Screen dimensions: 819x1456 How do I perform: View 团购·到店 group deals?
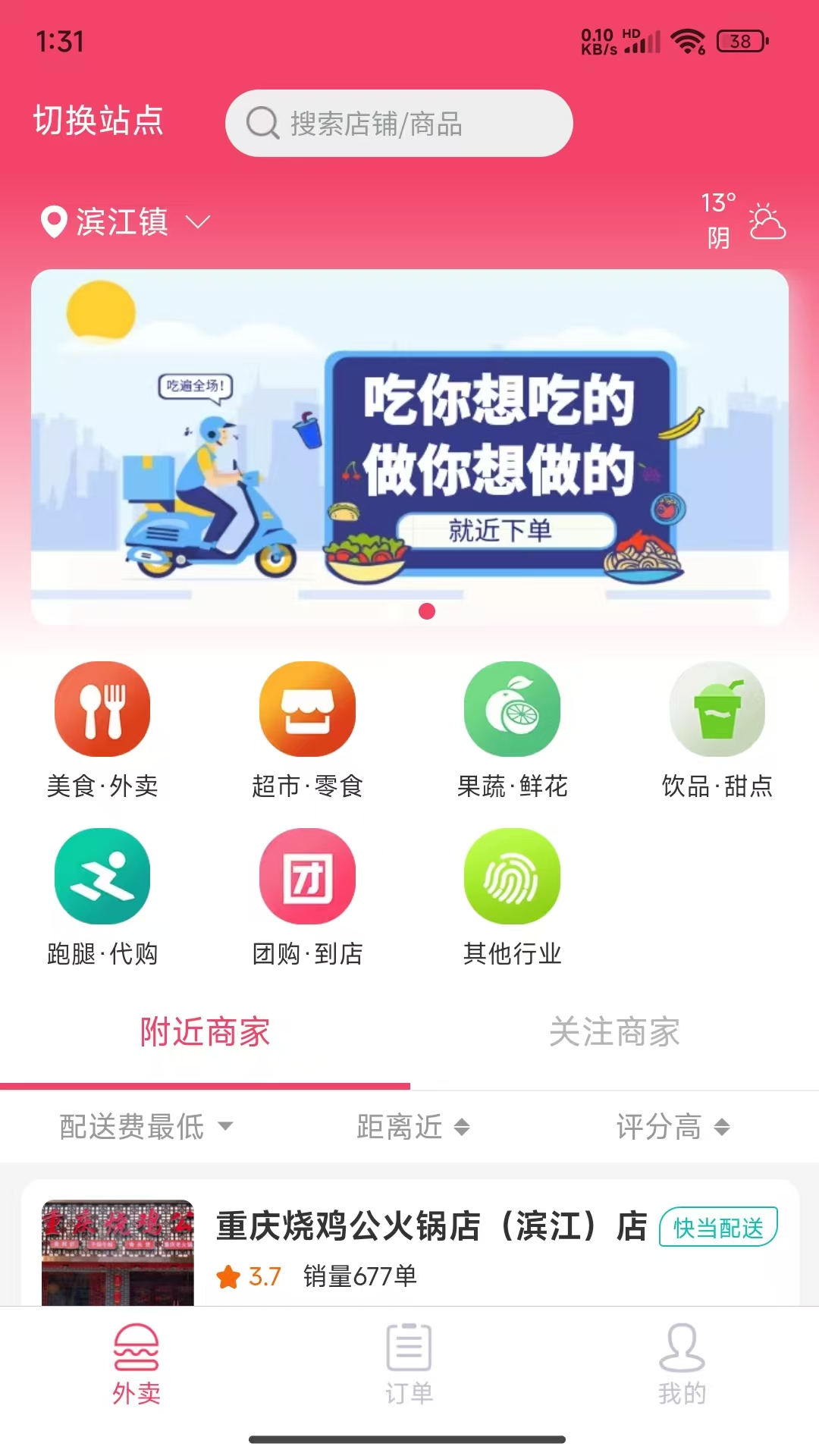coord(307,896)
